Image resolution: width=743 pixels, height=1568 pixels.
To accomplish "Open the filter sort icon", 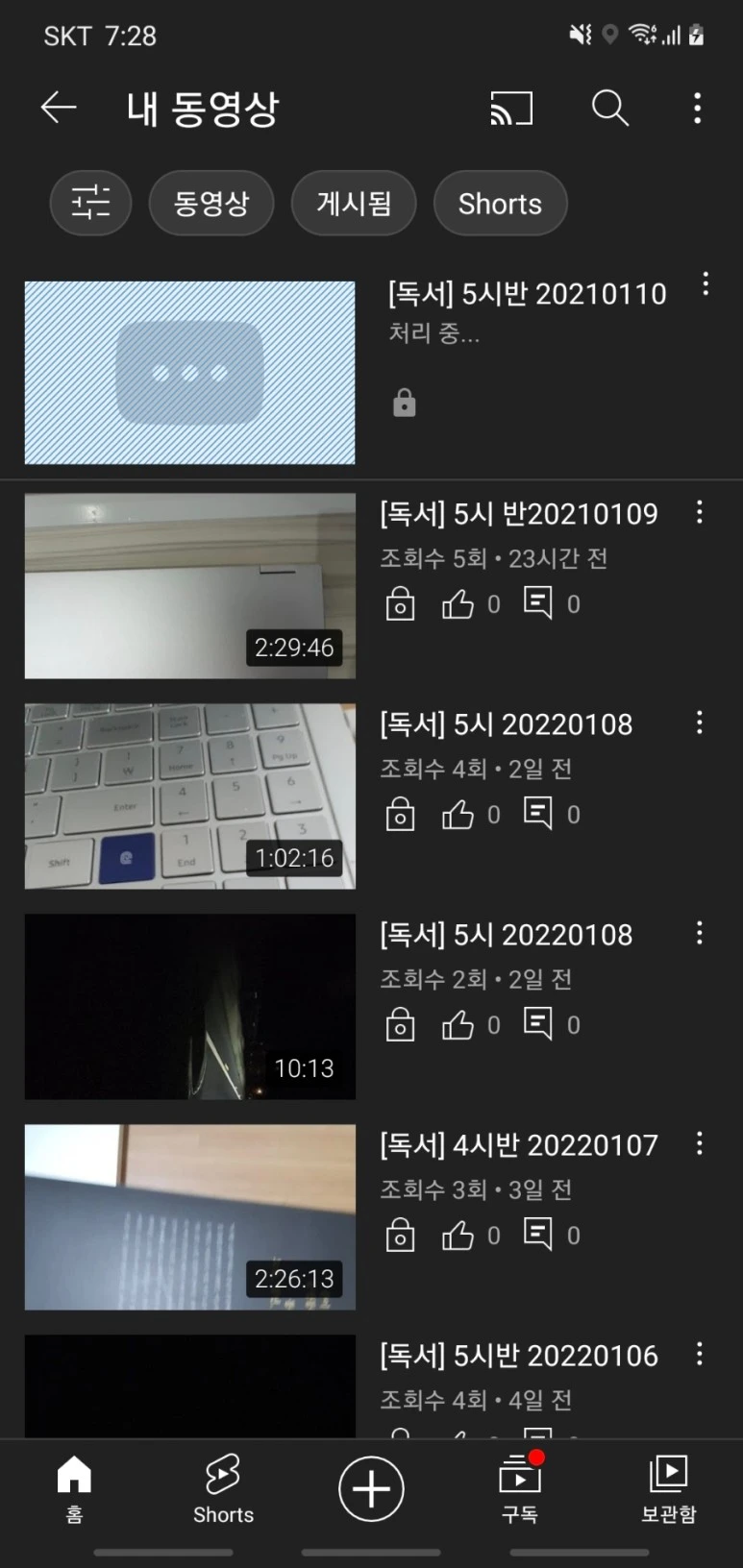I will pos(90,203).
